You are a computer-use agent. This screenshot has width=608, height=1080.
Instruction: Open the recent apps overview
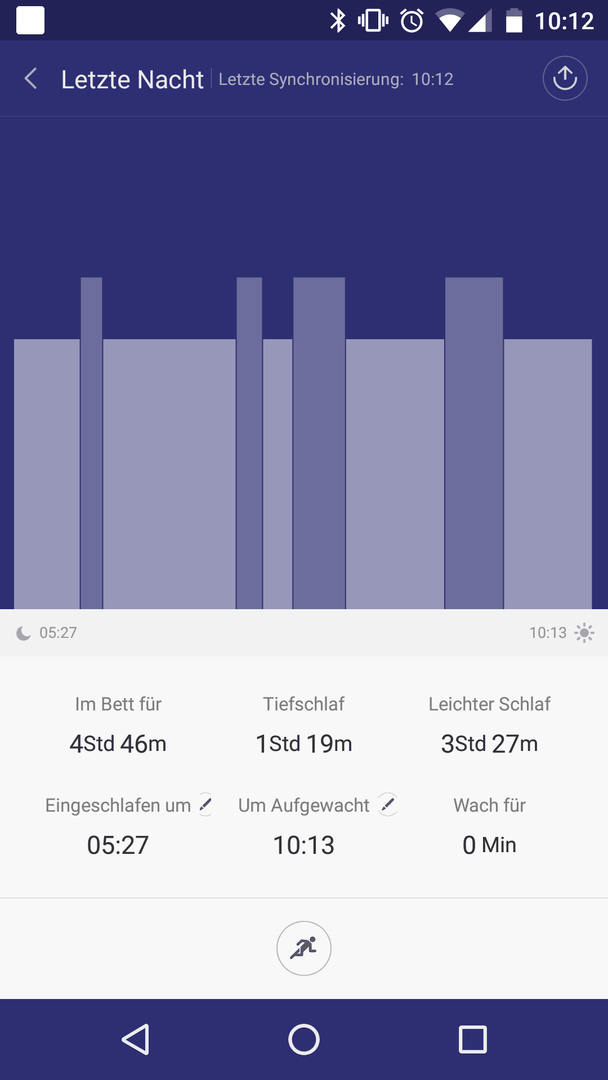coord(472,1039)
